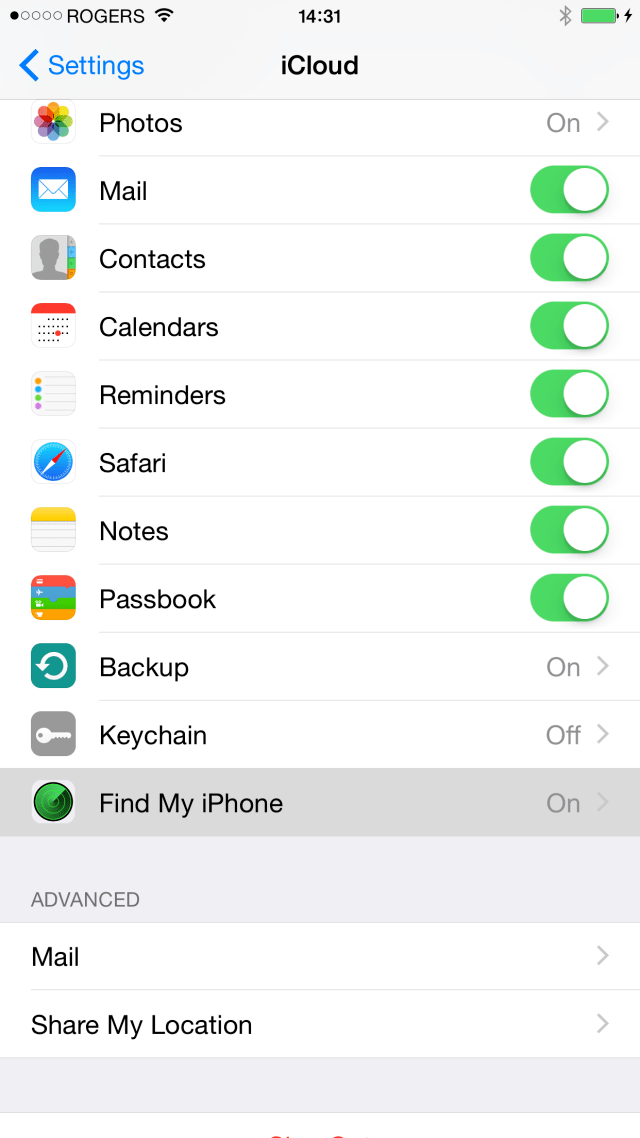Image resolution: width=640 pixels, height=1138 pixels.
Task: Open Backup settings
Action: click(x=320, y=667)
